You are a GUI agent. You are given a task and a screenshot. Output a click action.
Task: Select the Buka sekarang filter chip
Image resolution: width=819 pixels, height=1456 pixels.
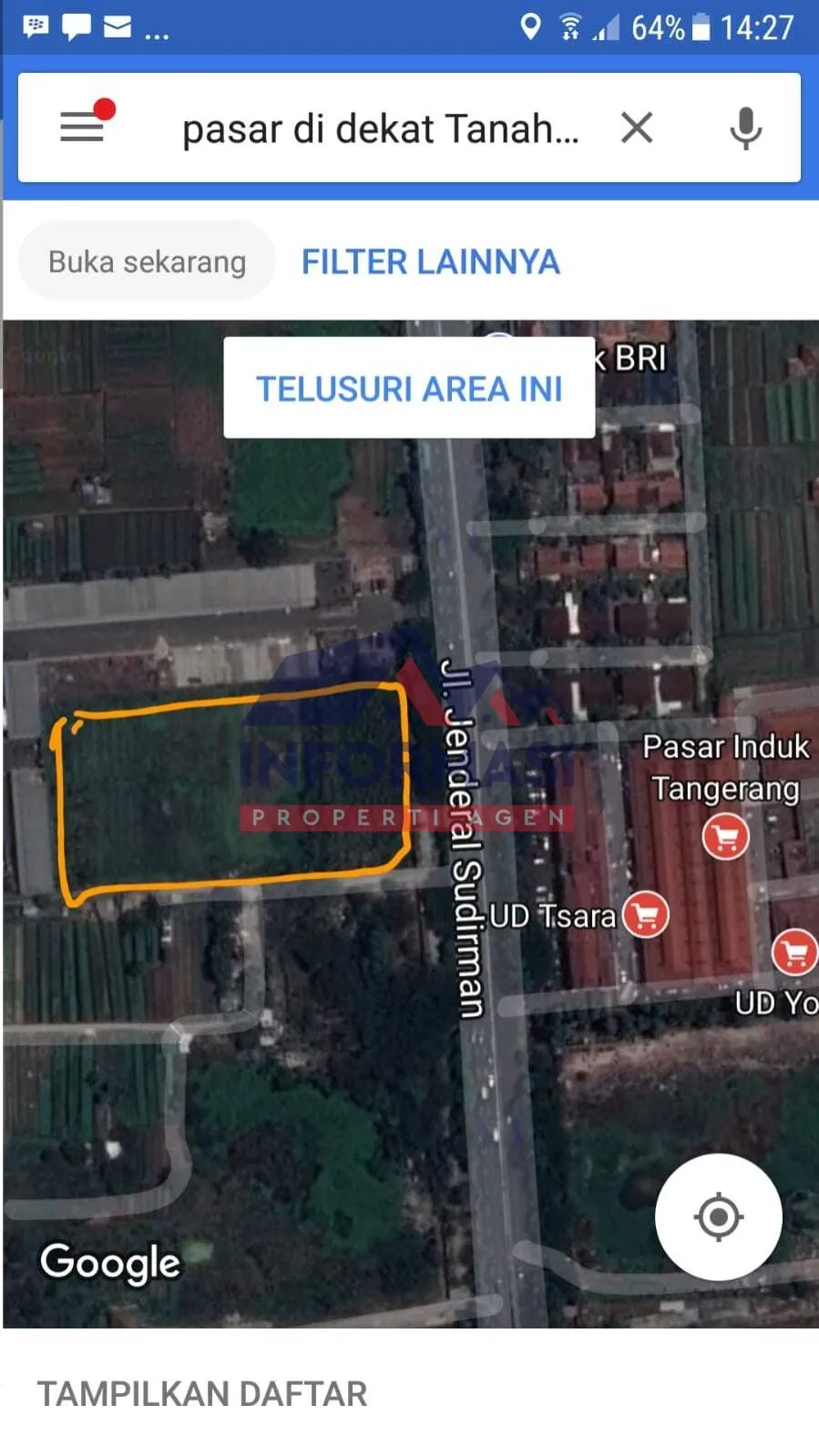pos(147,261)
